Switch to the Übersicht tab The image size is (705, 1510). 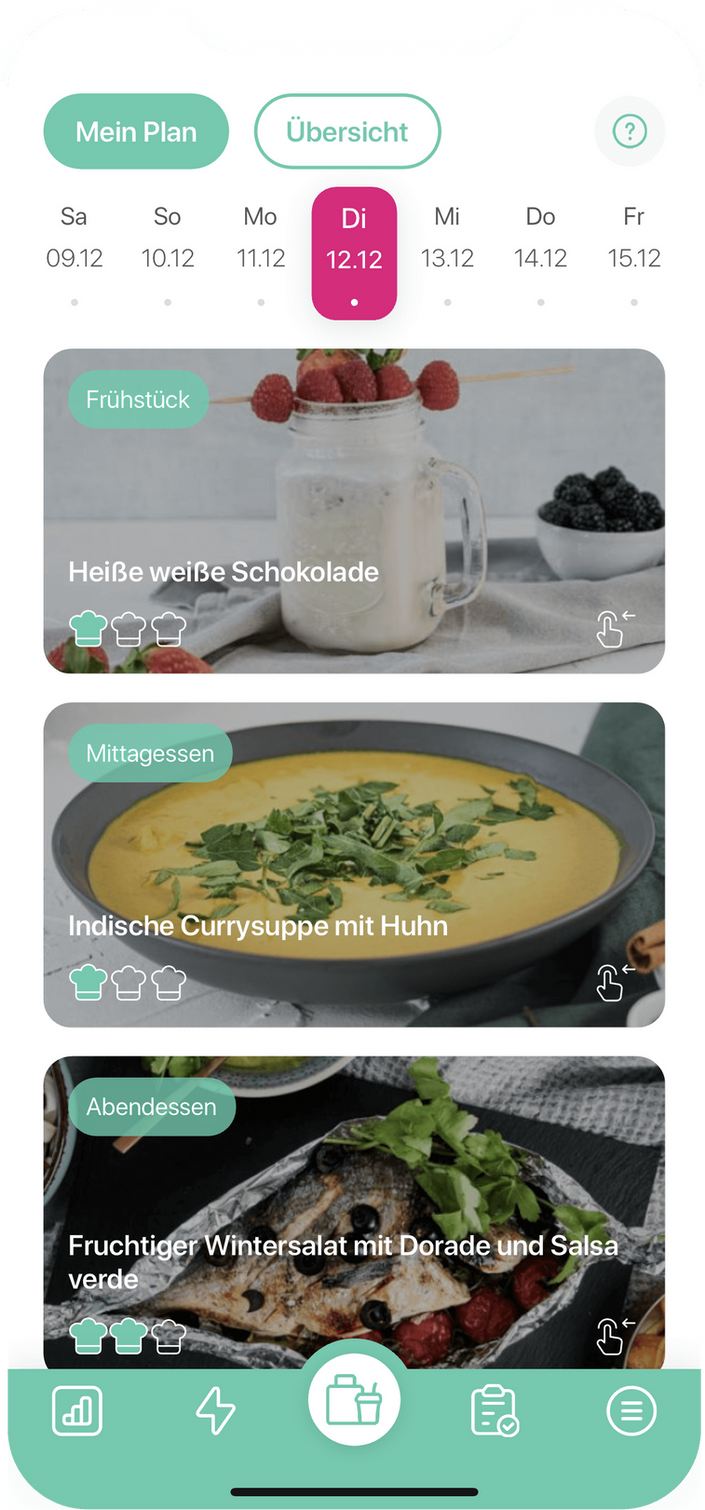click(x=347, y=131)
